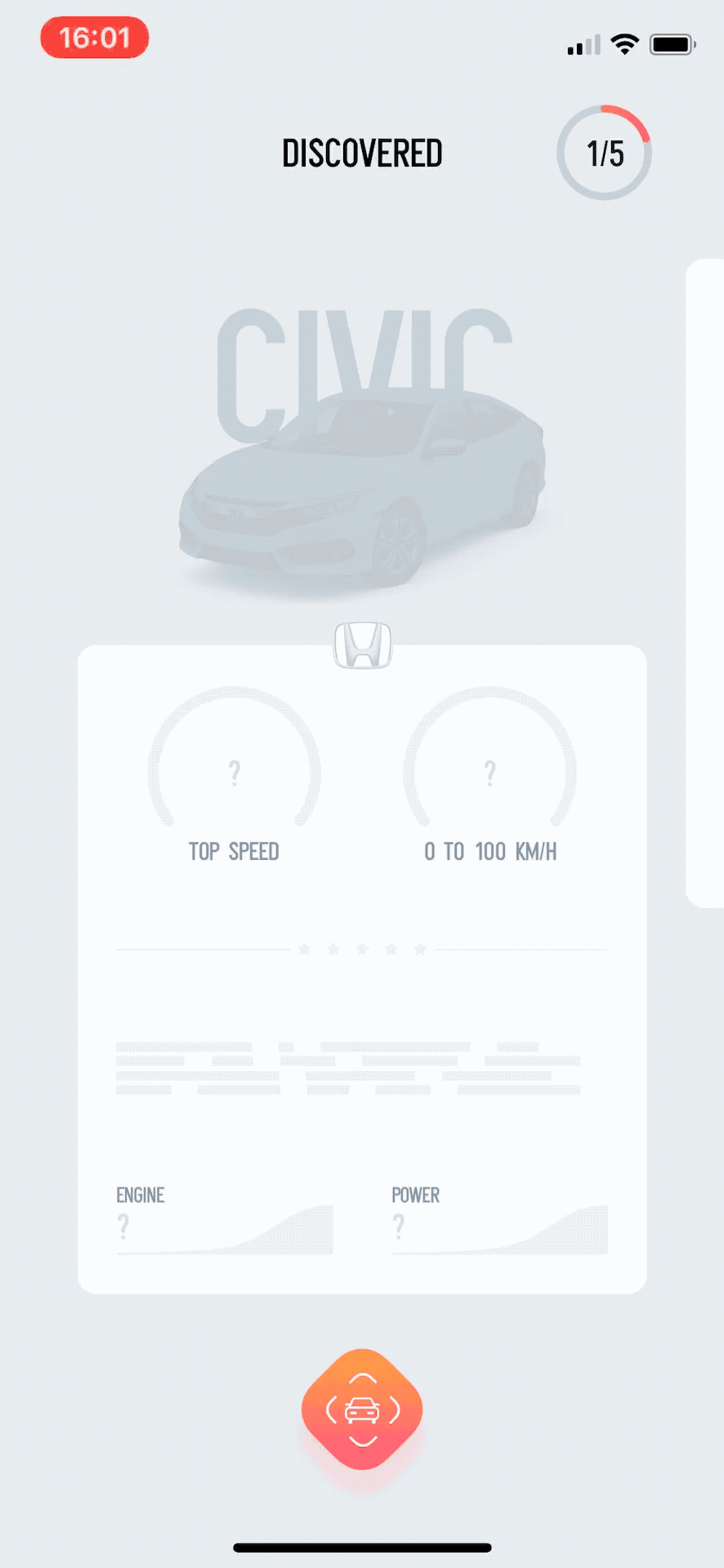Open the next car card peeking in
This screenshot has width=724, height=1568.
(x=706, y=583)
